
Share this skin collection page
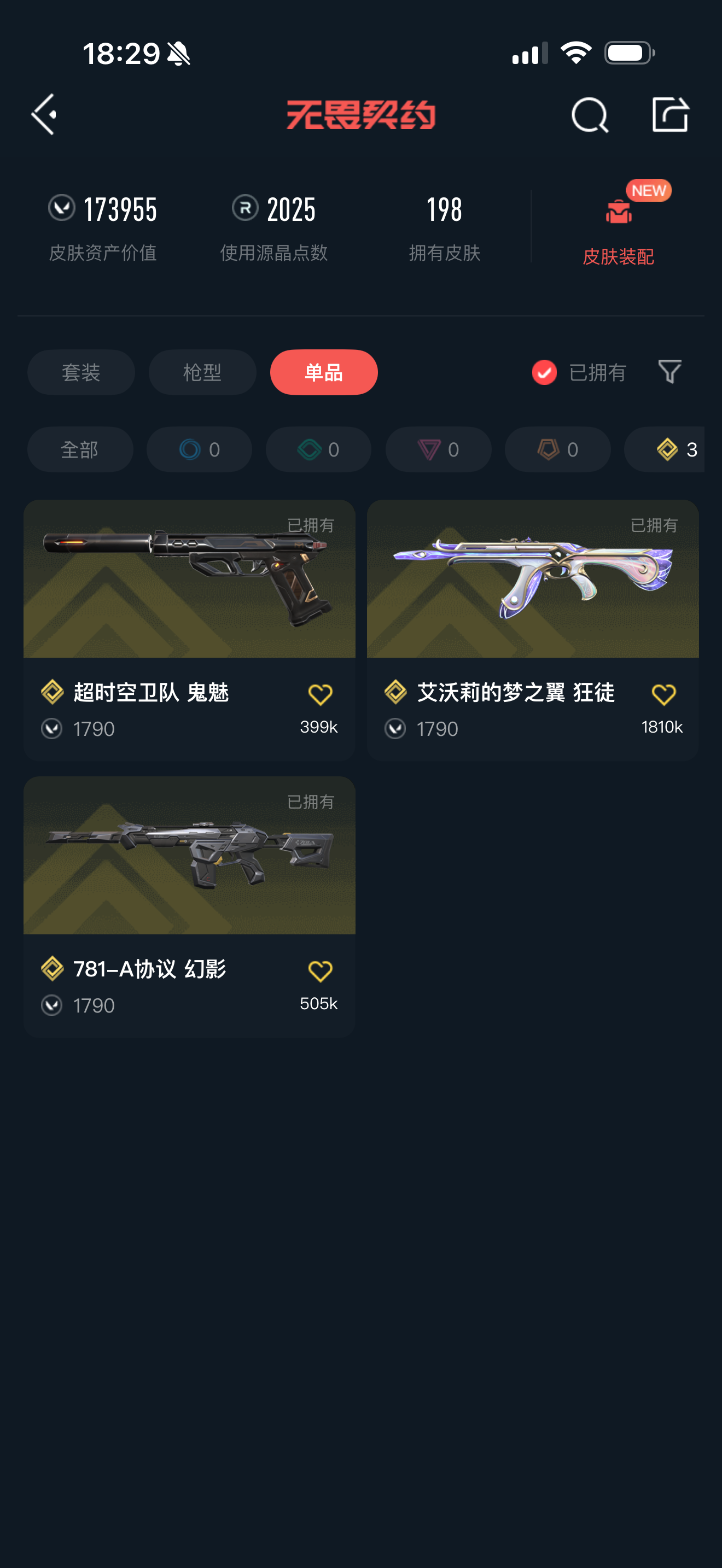tap(669, 114)
